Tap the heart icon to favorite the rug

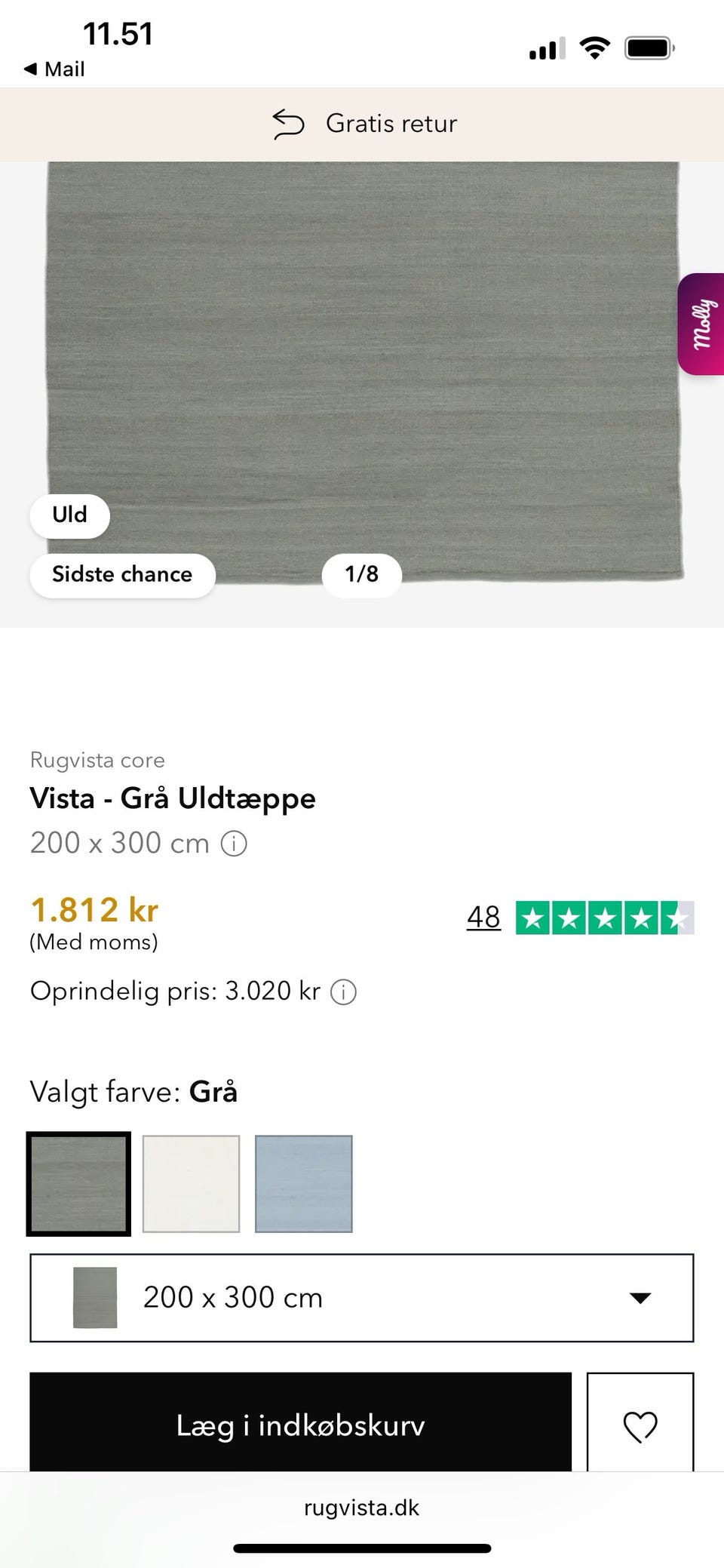click(x=640, y=1425)
